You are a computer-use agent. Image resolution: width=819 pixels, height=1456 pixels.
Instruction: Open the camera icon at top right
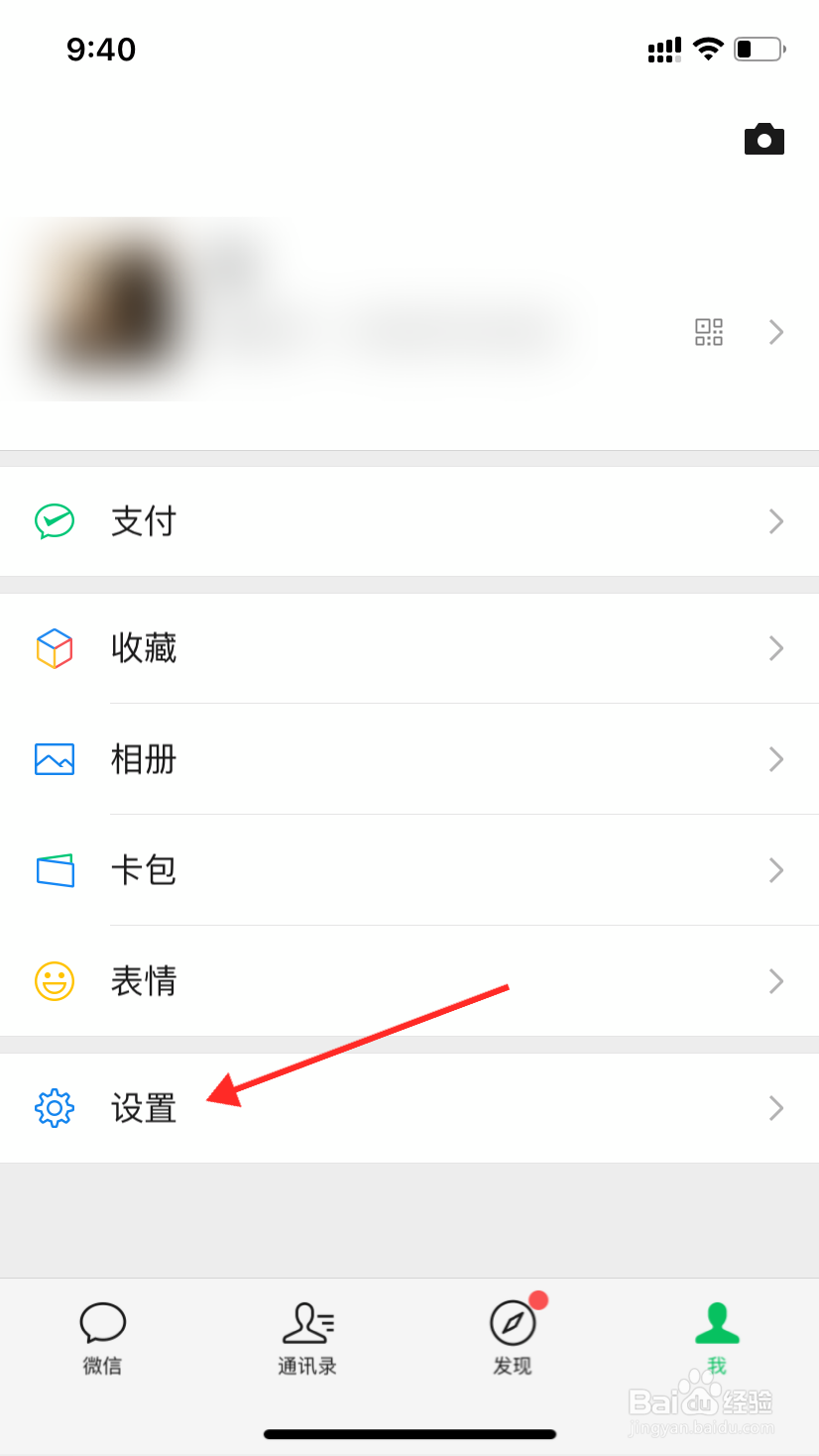click(x=762, y=139)
